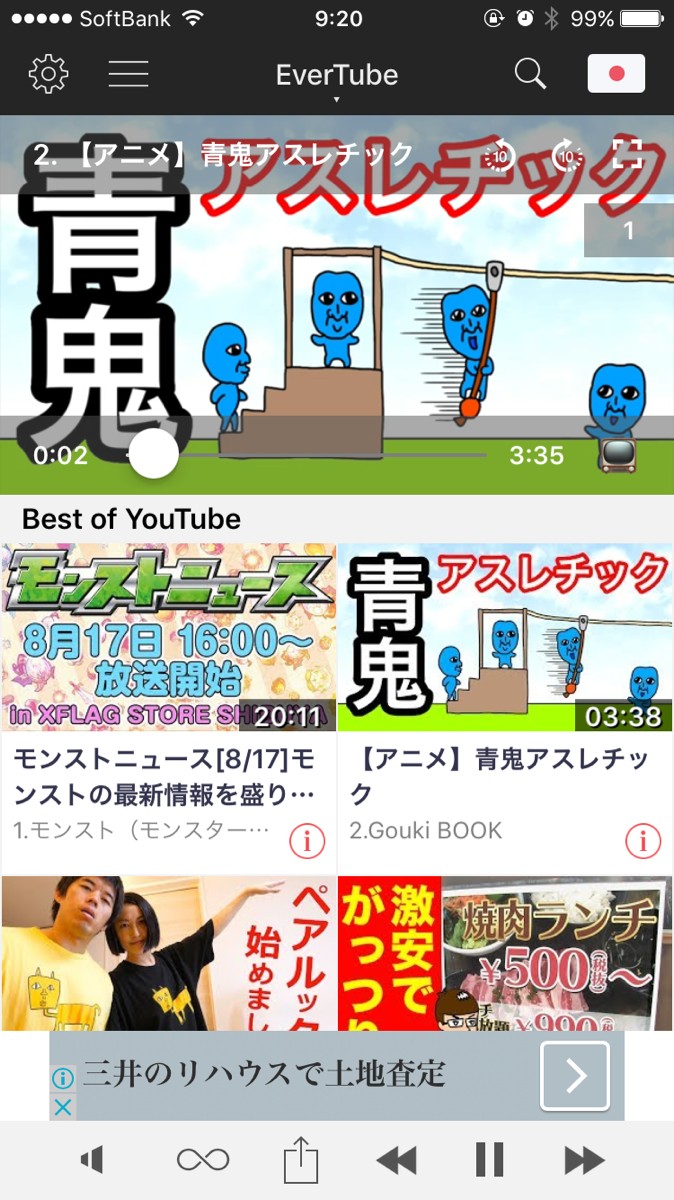Show info for the Gouki BOOK video

643,841
